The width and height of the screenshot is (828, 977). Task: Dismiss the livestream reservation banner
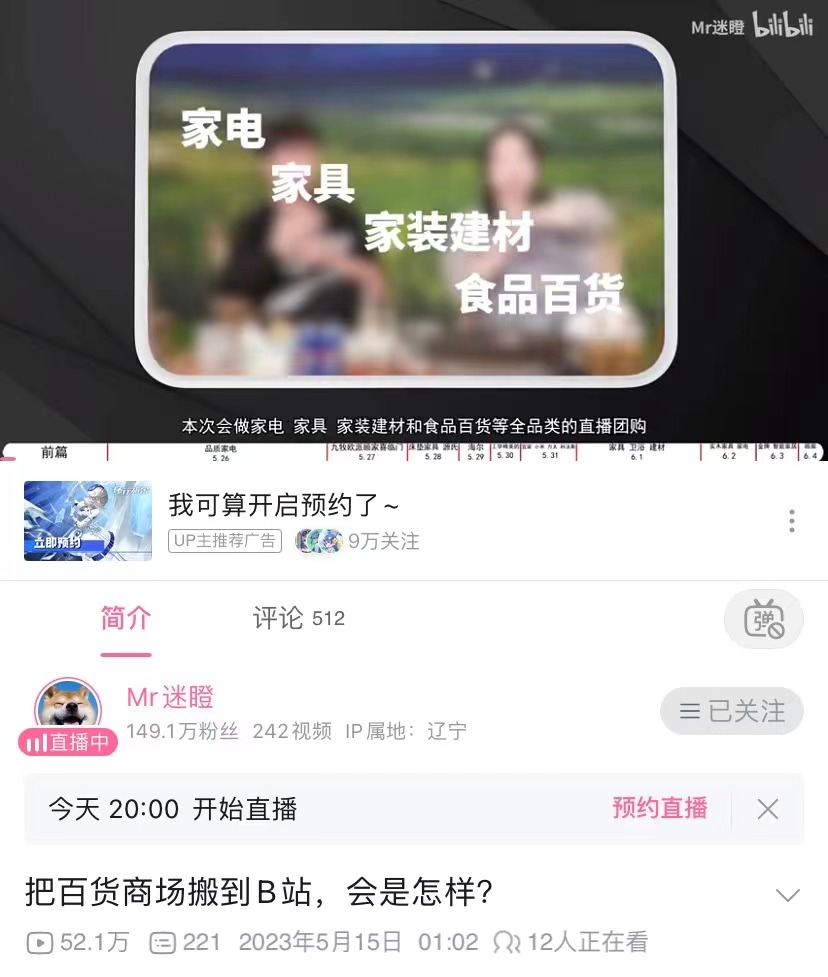tap(767, 809)
